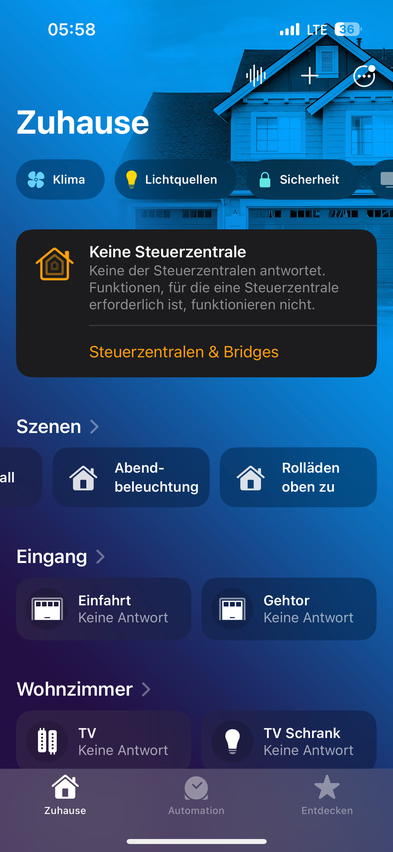Open the Wohnzimmer room

(83, 690)
